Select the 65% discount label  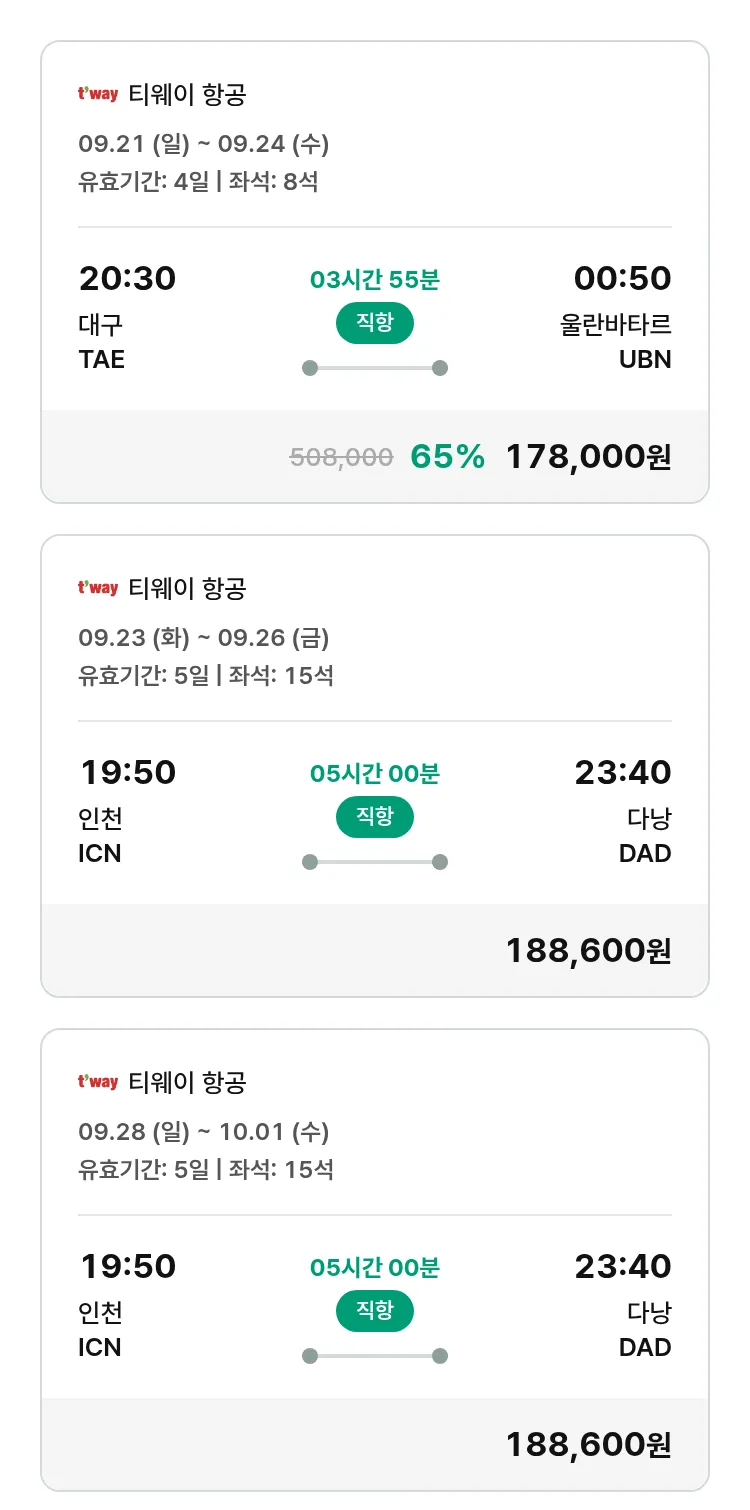click(447, 455)
